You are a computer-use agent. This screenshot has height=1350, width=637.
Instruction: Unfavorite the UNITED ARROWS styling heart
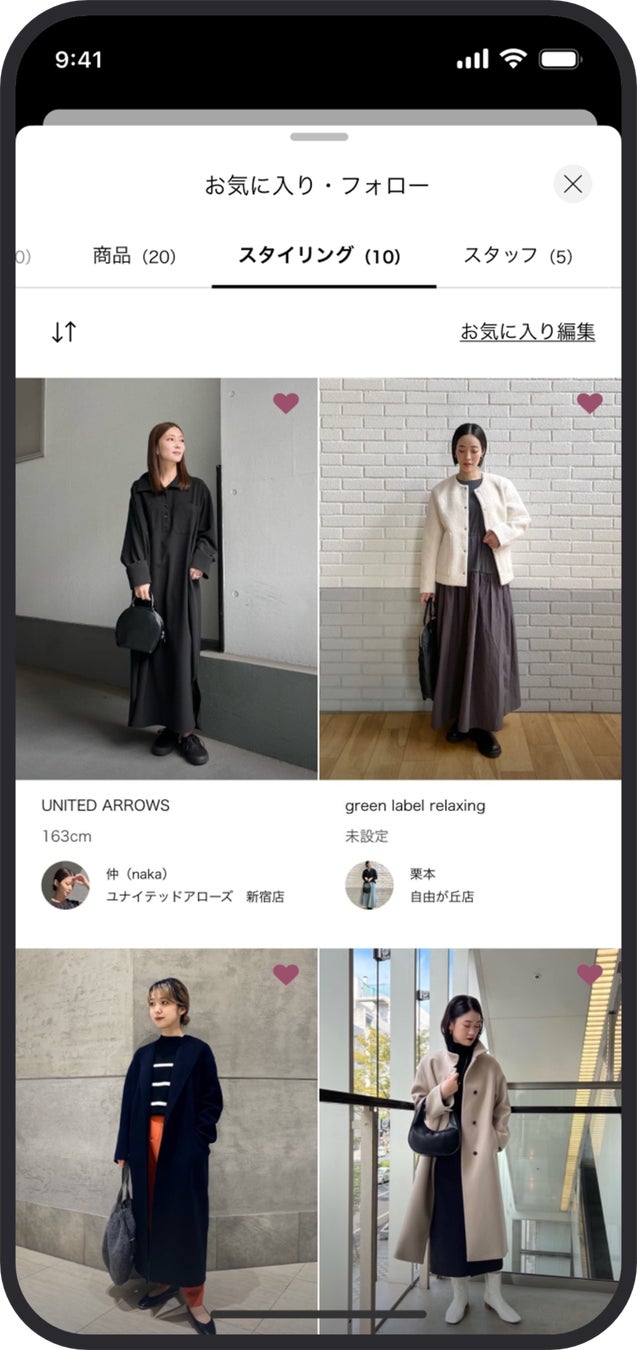pos(286,403)
